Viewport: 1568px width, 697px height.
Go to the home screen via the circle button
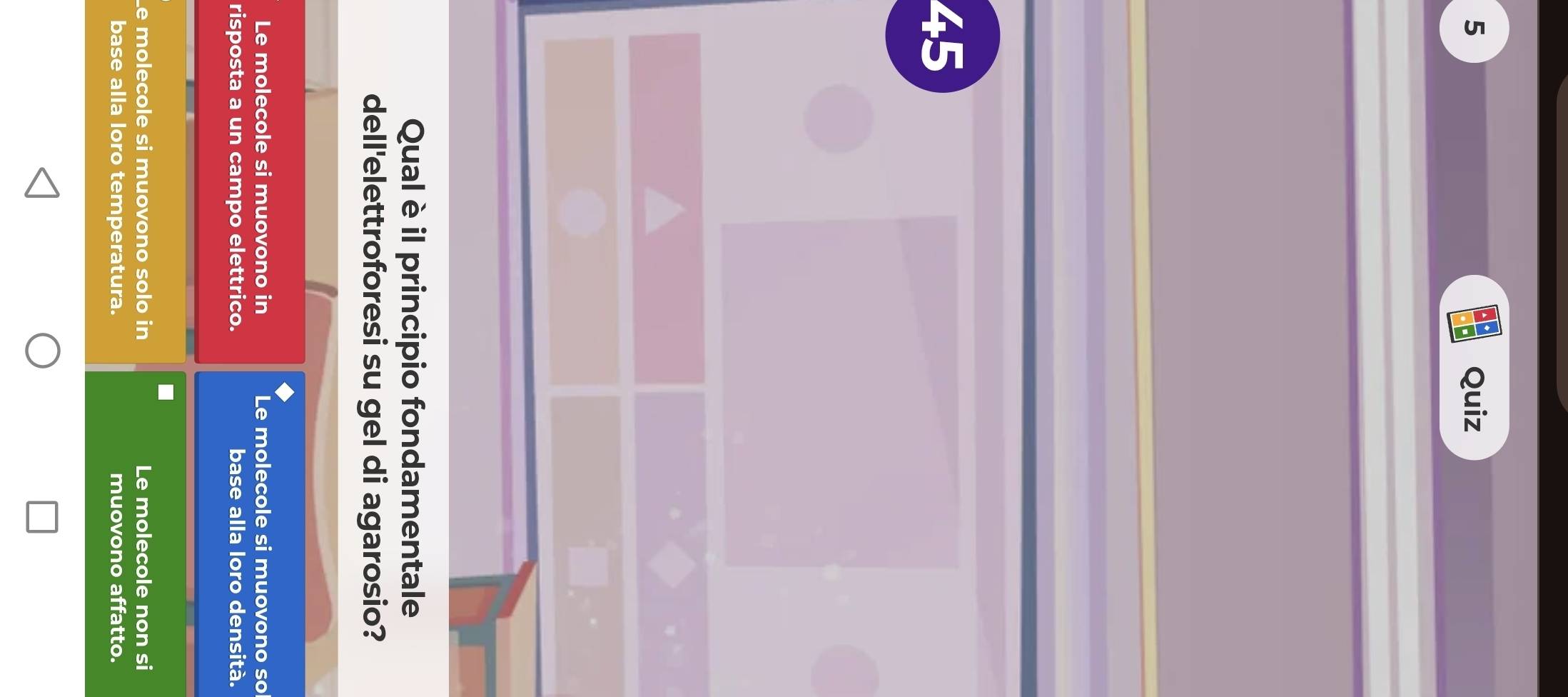coord(43,351)
